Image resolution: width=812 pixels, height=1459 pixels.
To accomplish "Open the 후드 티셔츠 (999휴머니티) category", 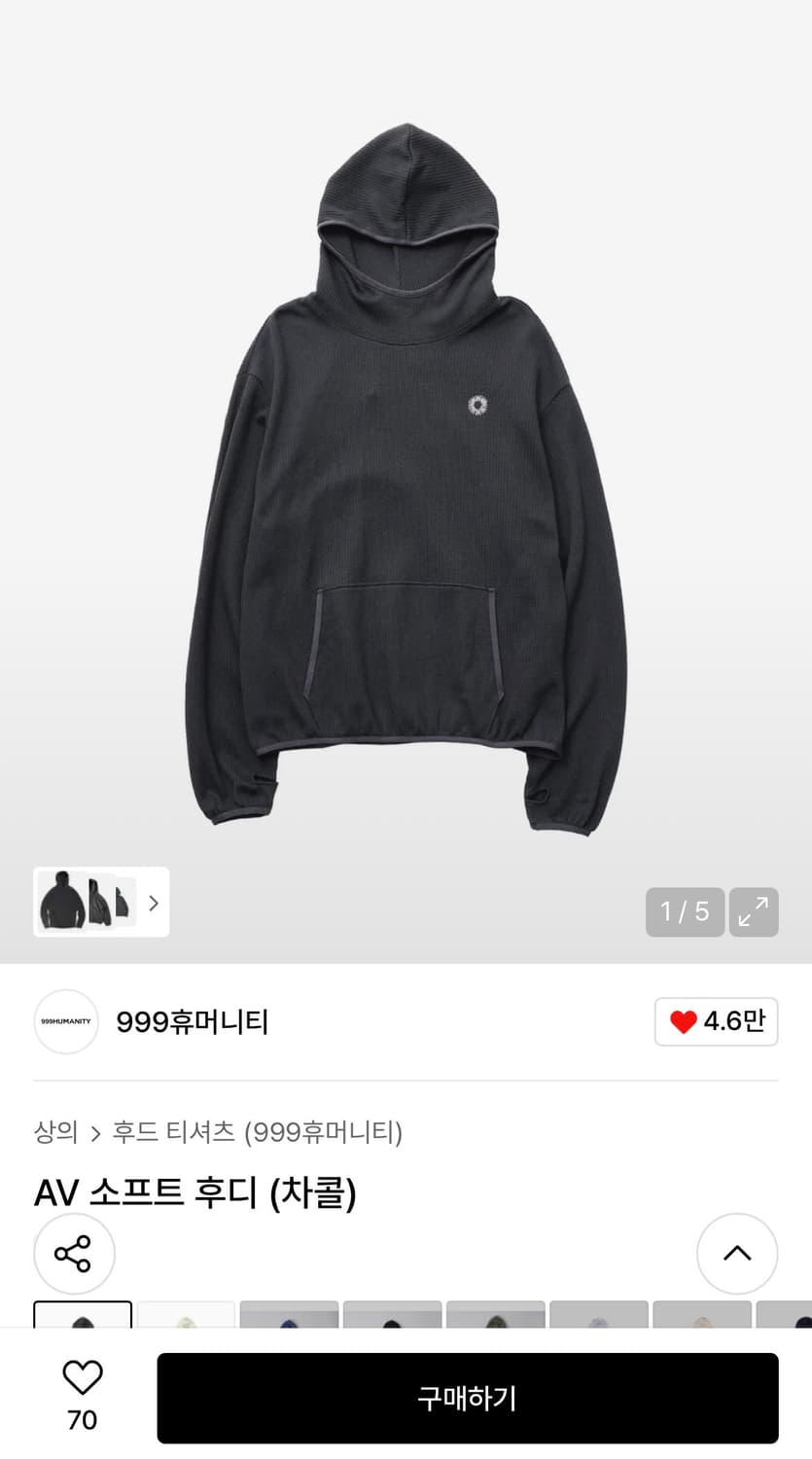I will click(x=255, y=1132).
